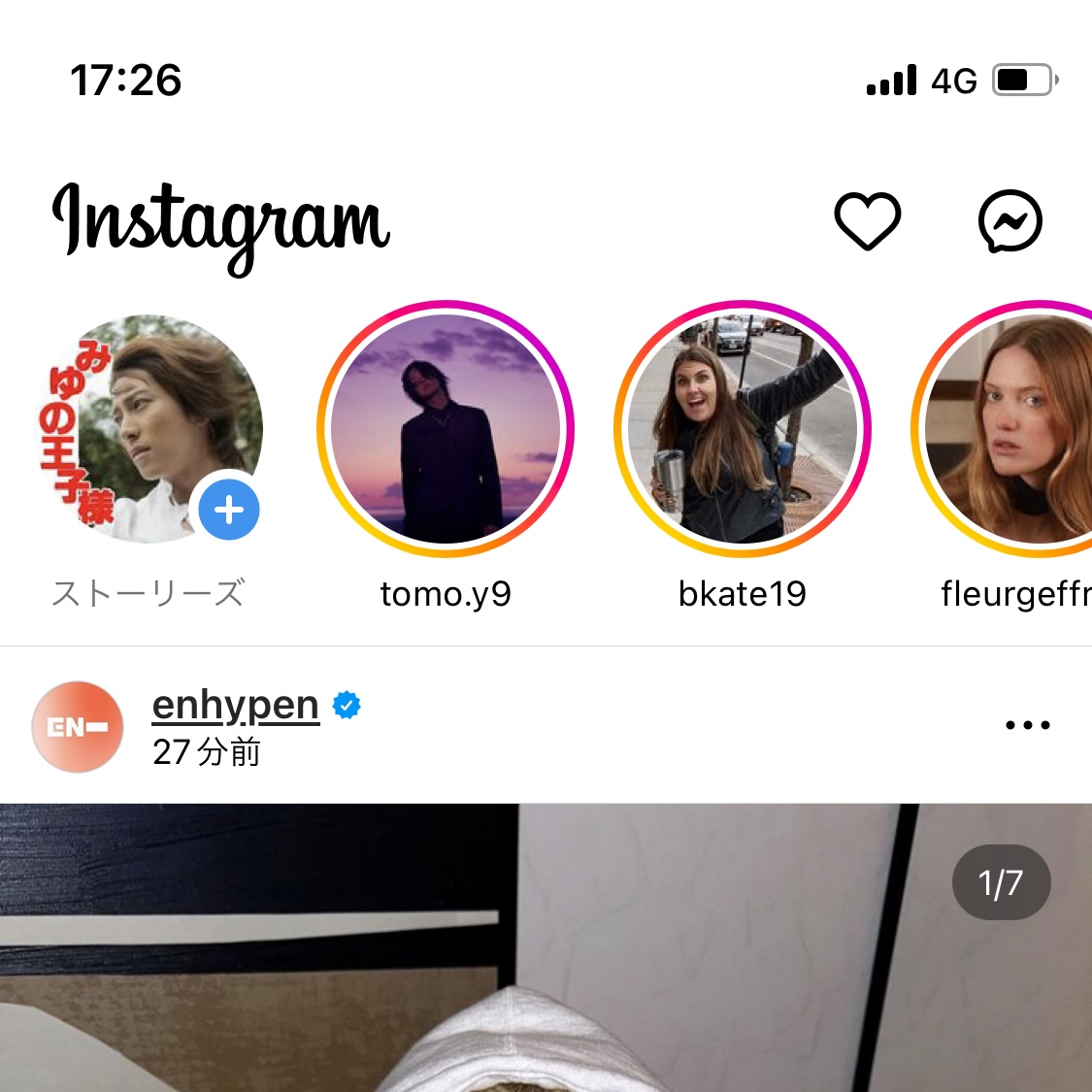The width and height of the screenshot is (1092, 1092).
Task: Open the activity heart icon
Action: 867,221
